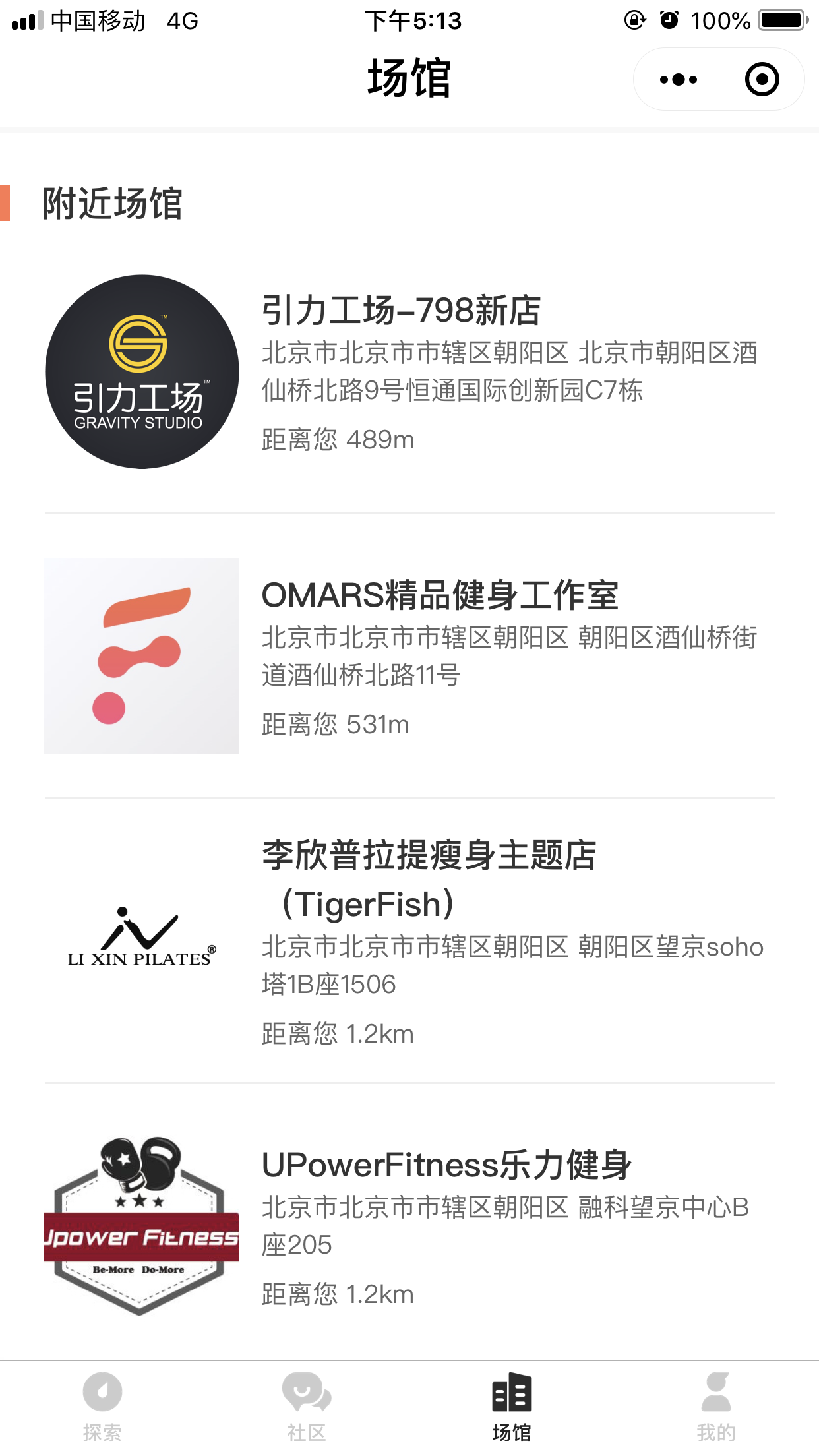The width and height of the screenshot is (819, 1456).
Task: Switch to the 探索 tab
Action: pos(102,1408)
